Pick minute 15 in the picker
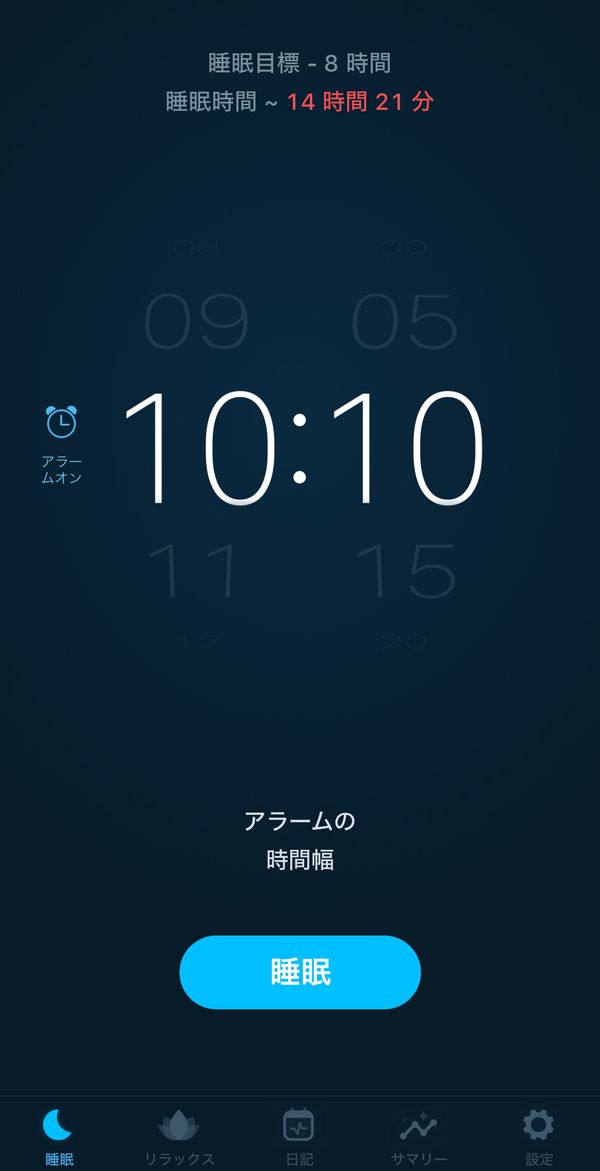 (404, 571)
